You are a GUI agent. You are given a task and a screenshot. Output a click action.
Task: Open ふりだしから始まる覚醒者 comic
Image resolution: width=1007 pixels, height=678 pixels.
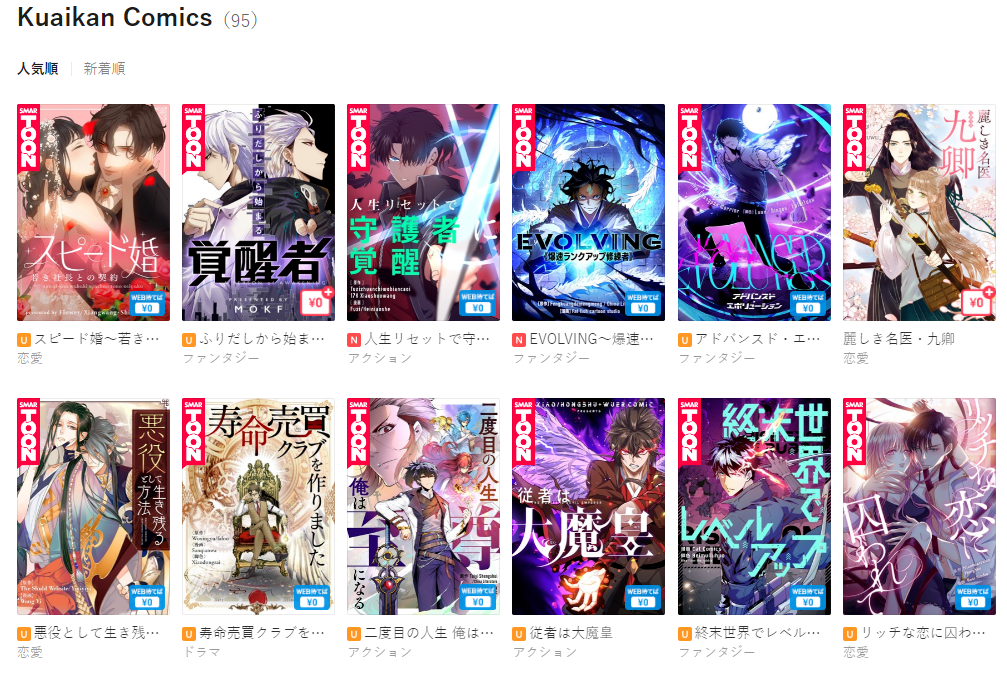tap(258, 213)
